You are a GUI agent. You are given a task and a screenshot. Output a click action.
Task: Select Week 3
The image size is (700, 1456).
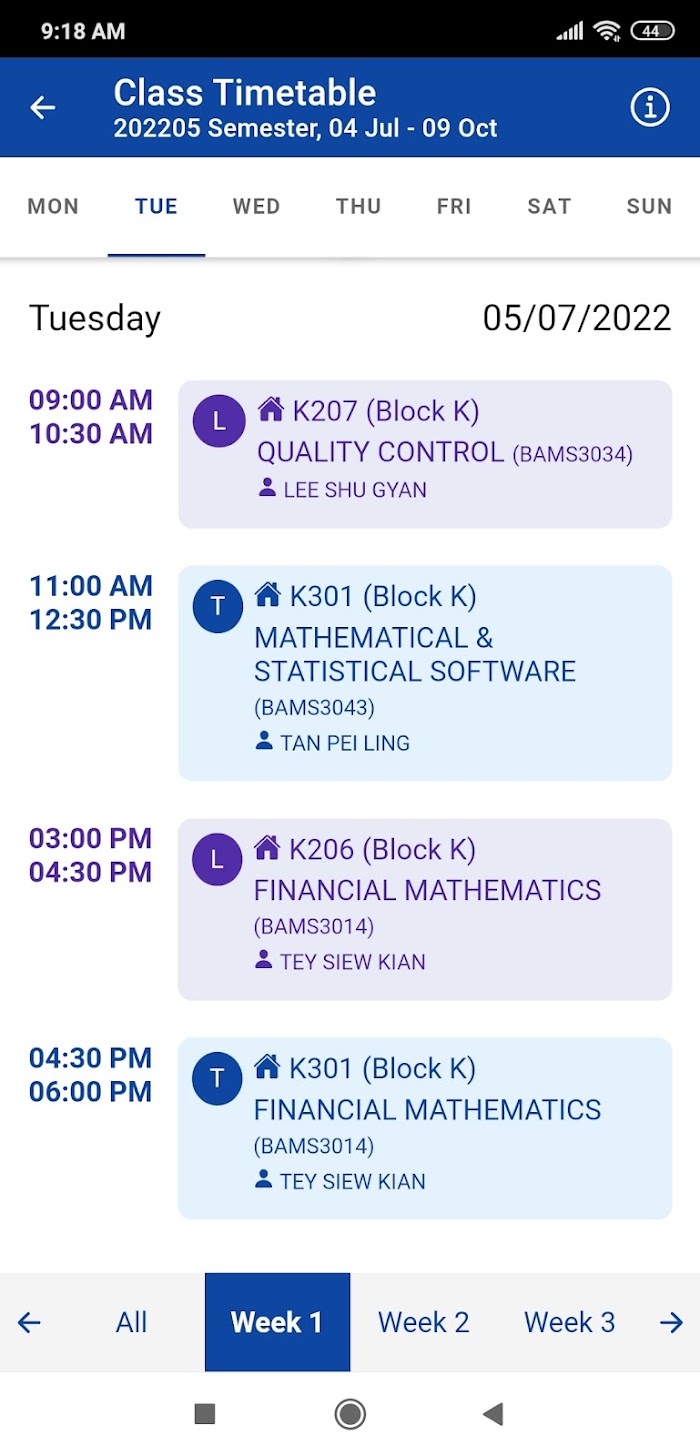click(x=569, y=1322)
